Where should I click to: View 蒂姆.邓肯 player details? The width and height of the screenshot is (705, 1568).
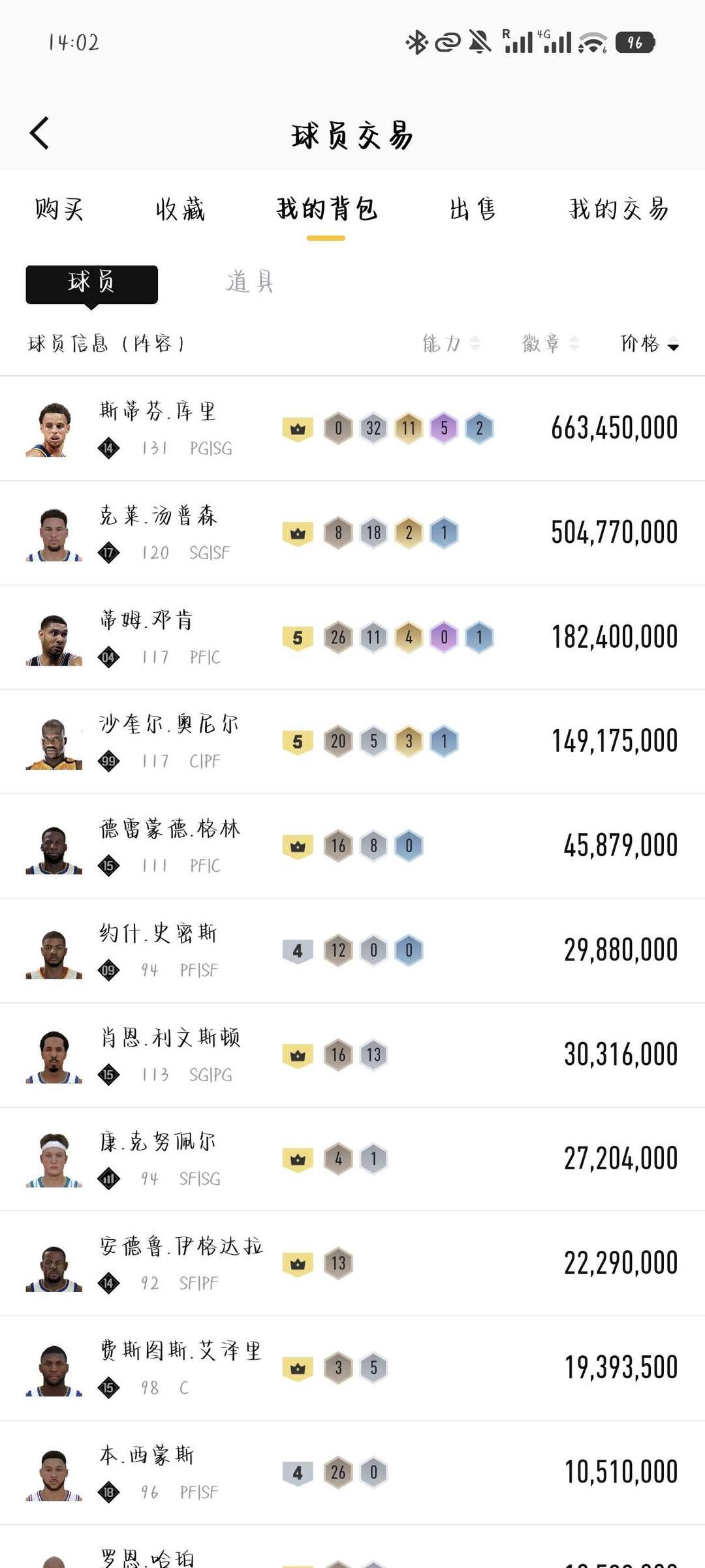coord(352,638)
